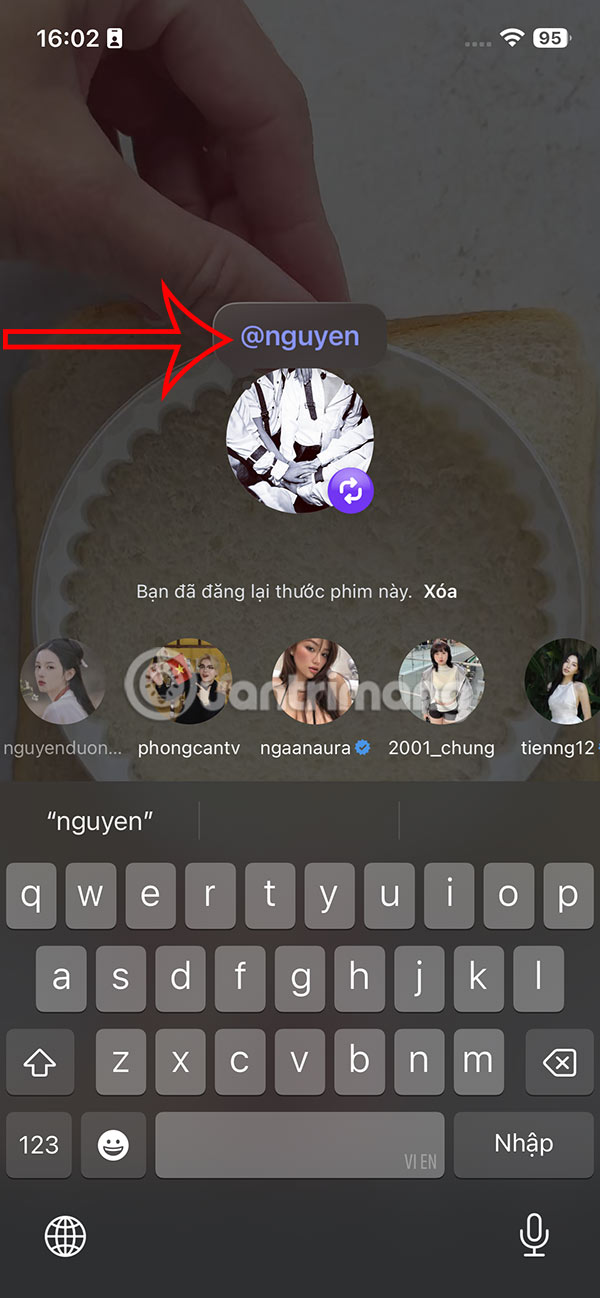Tap the backspace key
600x1298 pixels.
pos(562,1062)
